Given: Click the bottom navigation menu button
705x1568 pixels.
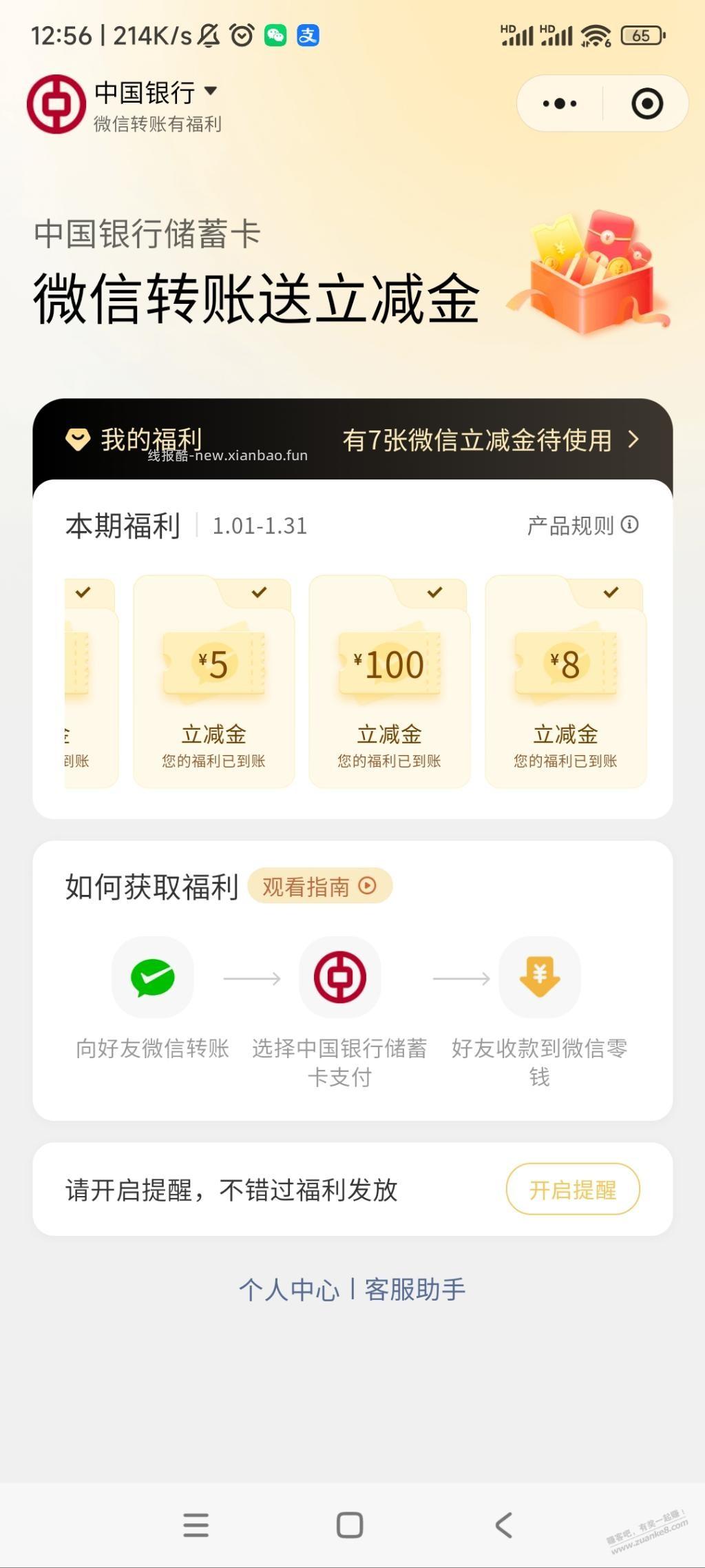Looking at the screenshot, I should [196, 1524].
